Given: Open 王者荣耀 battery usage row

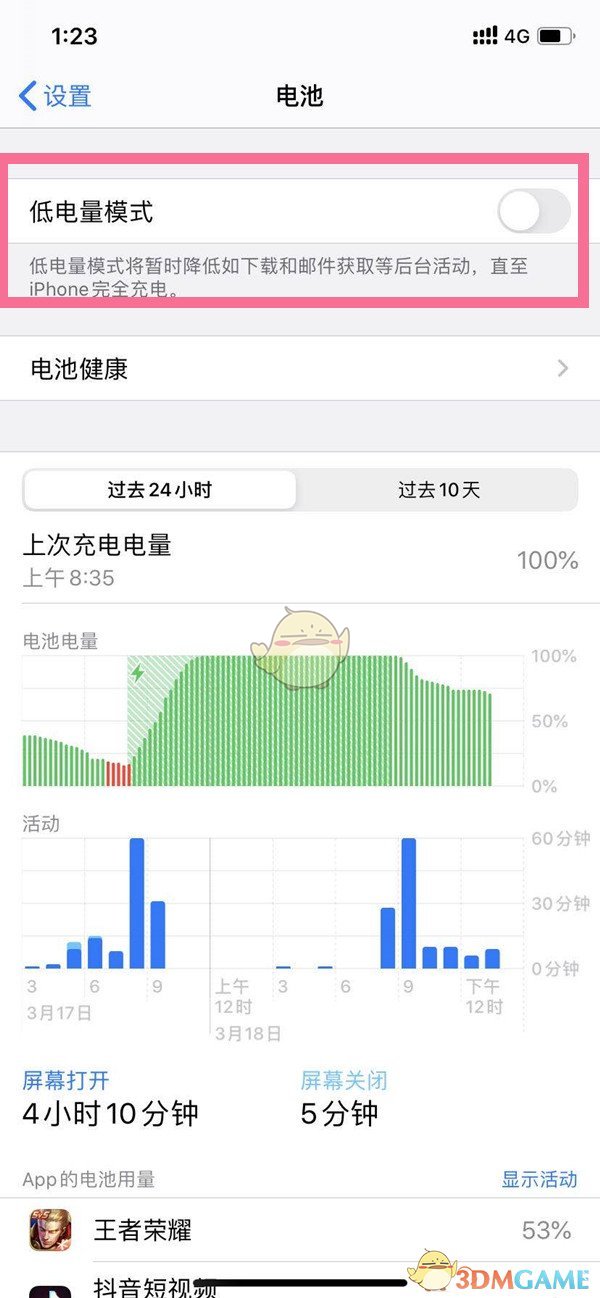Looking at the screenshot, I should [300, 1229].
